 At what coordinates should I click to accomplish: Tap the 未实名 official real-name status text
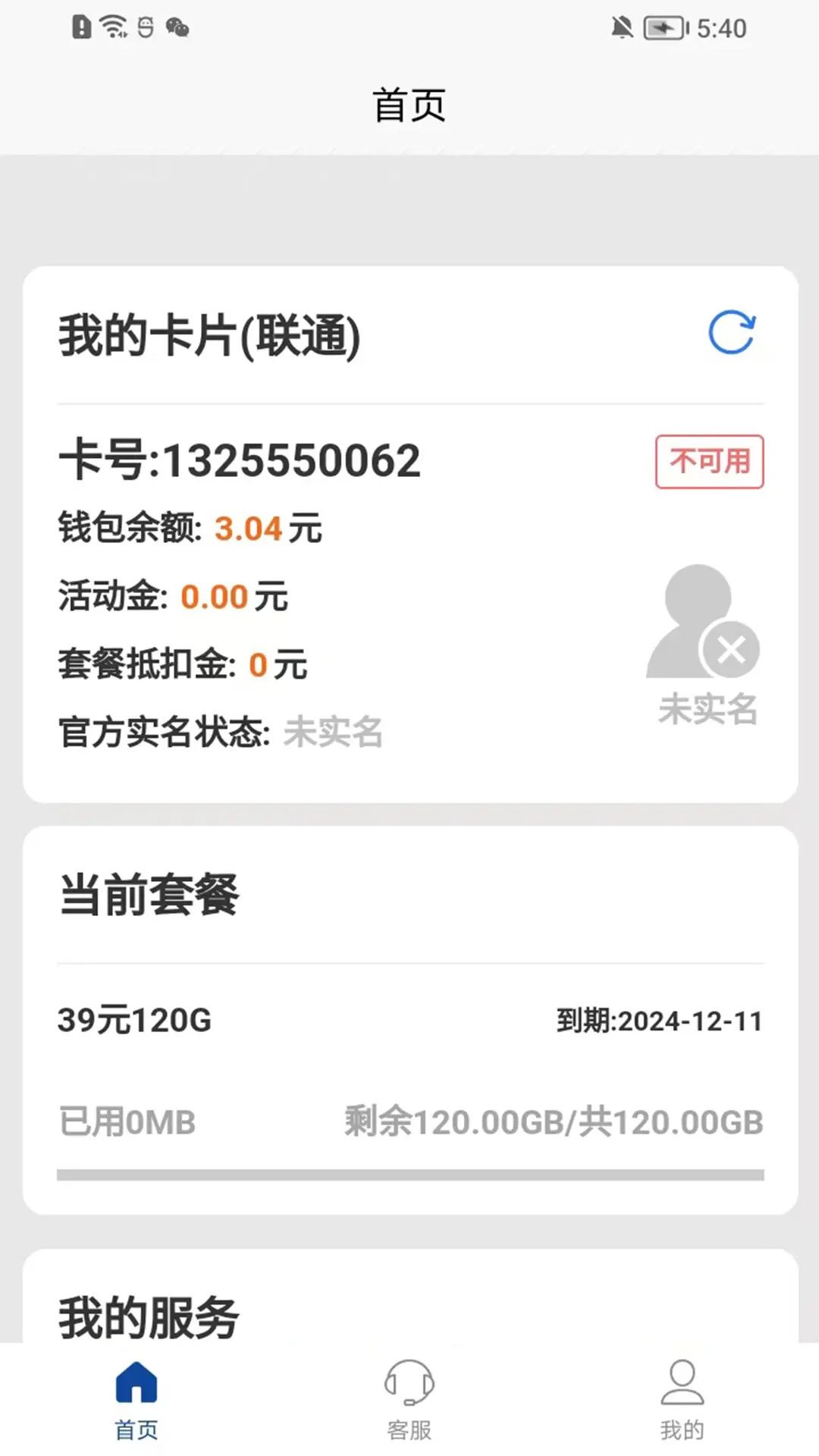[334, 733]
